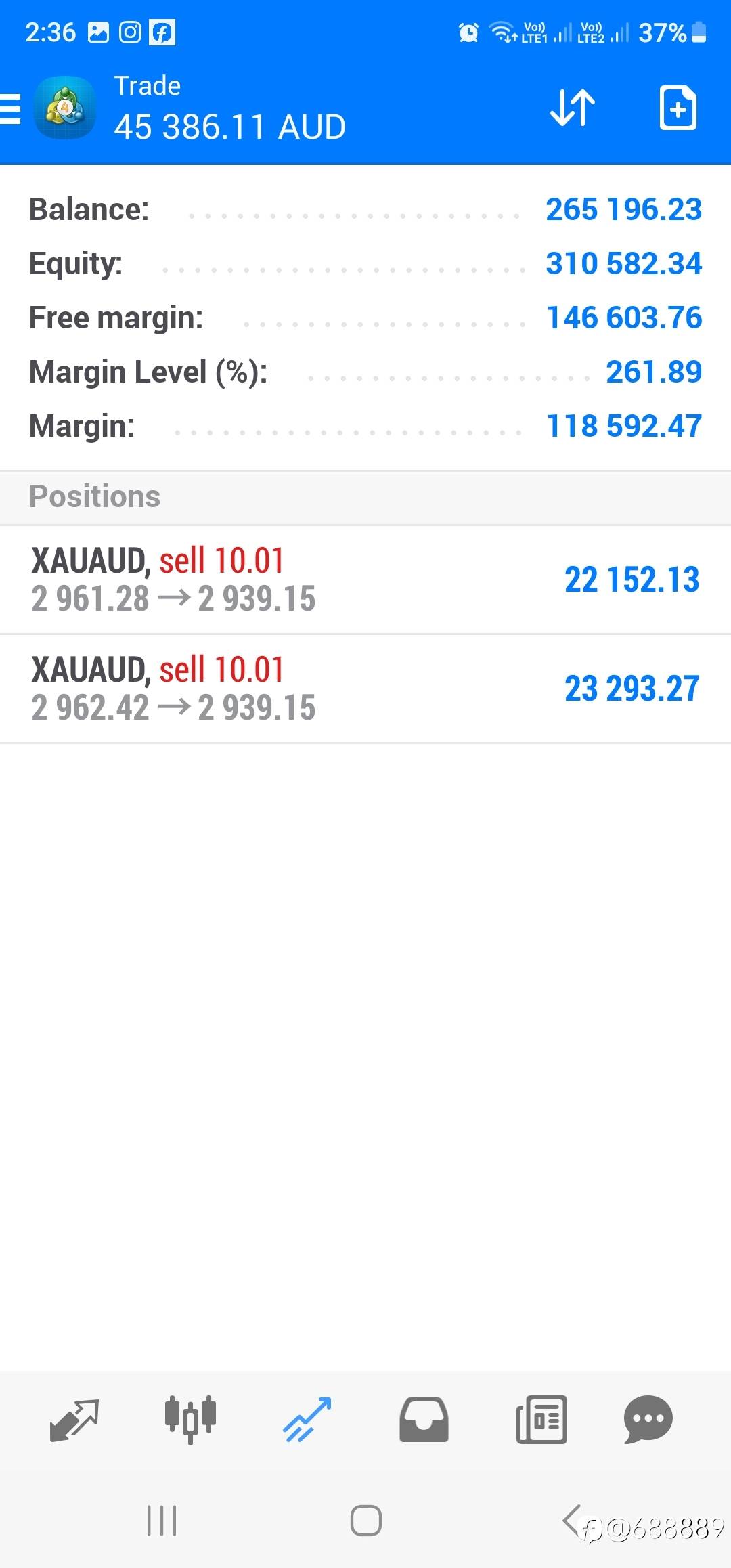
Task: Switch to the candlestick Chart tab
Action: 190,1420
